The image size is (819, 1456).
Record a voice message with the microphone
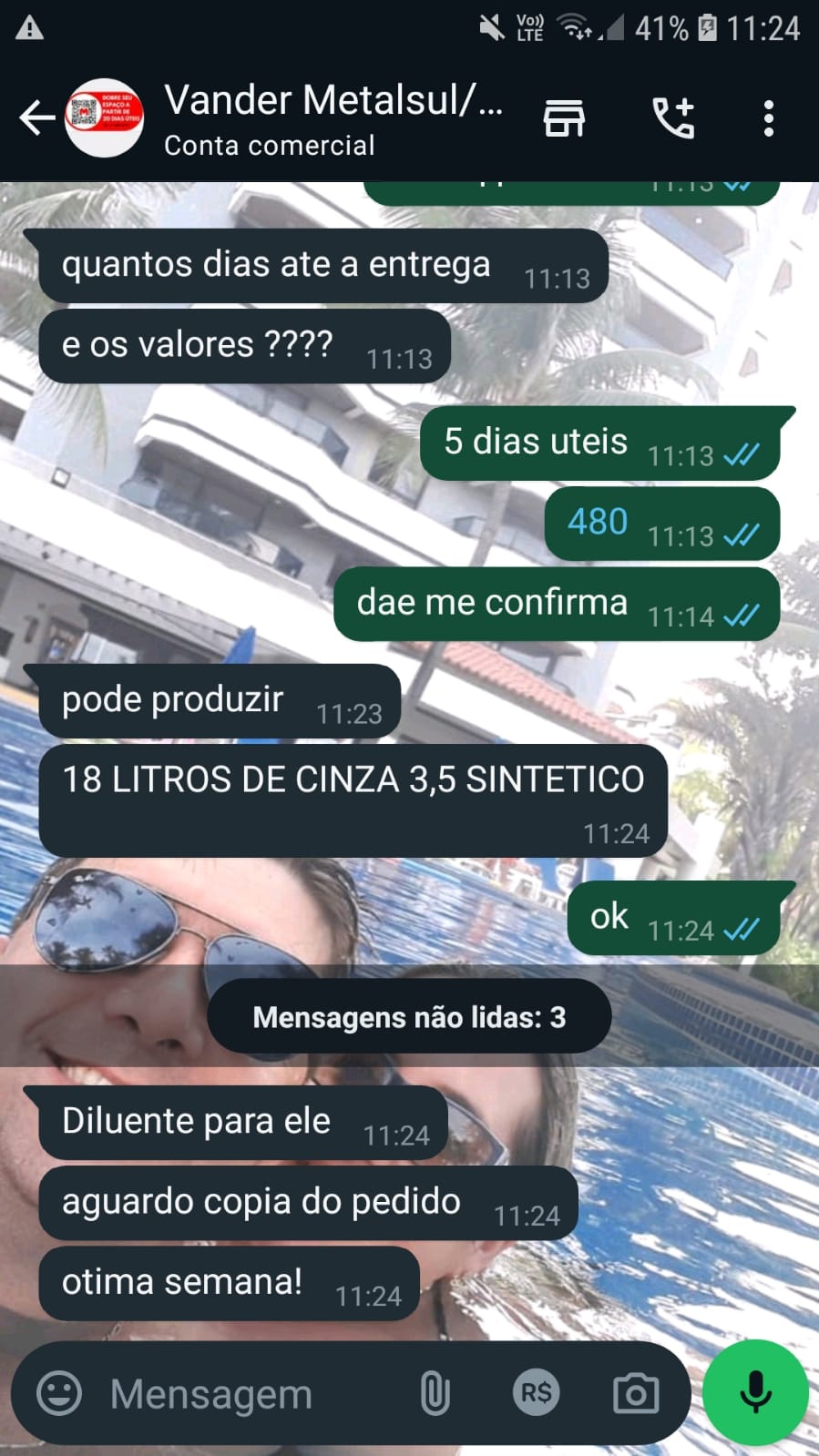click(x=755, y=1393)
